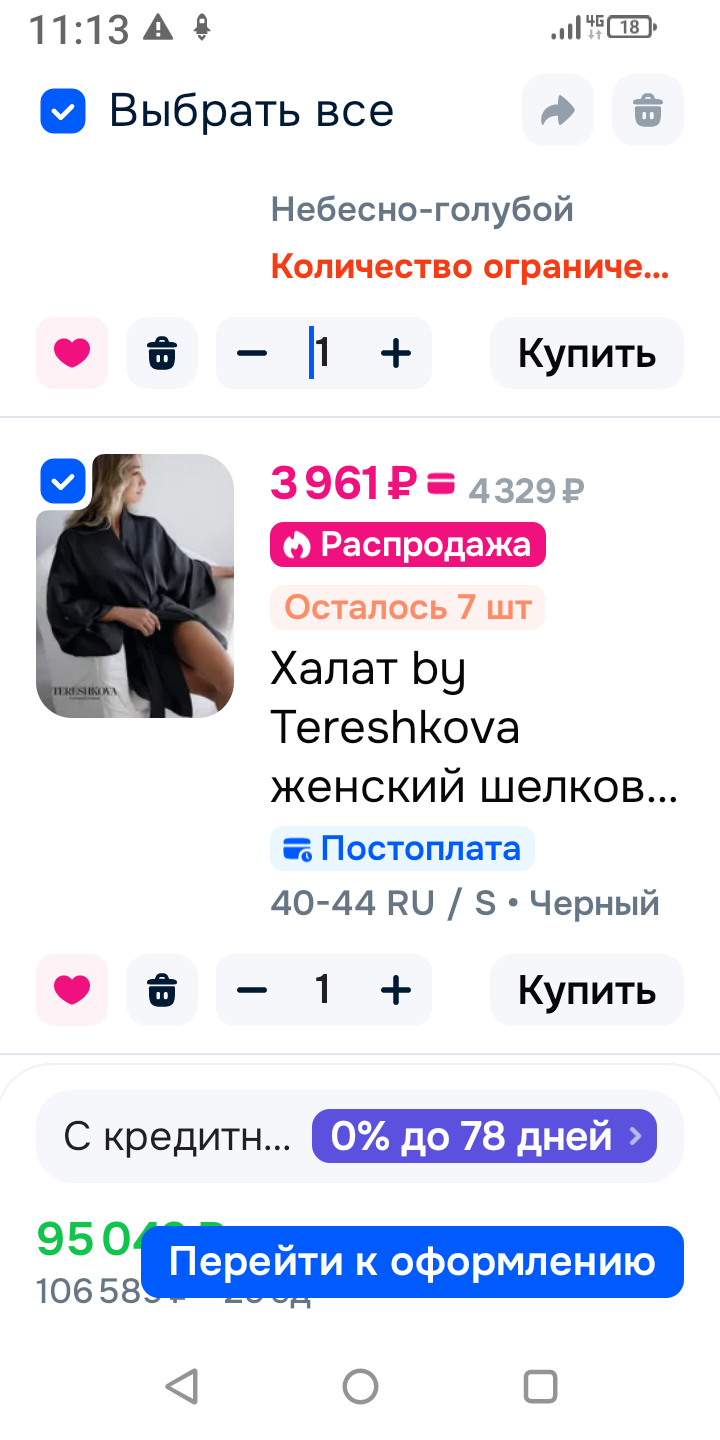Open the 0% до 78 дней credit offer
Viewport: 720px width, 1440px height.
pyautogui.click(x=484, y=1136)
